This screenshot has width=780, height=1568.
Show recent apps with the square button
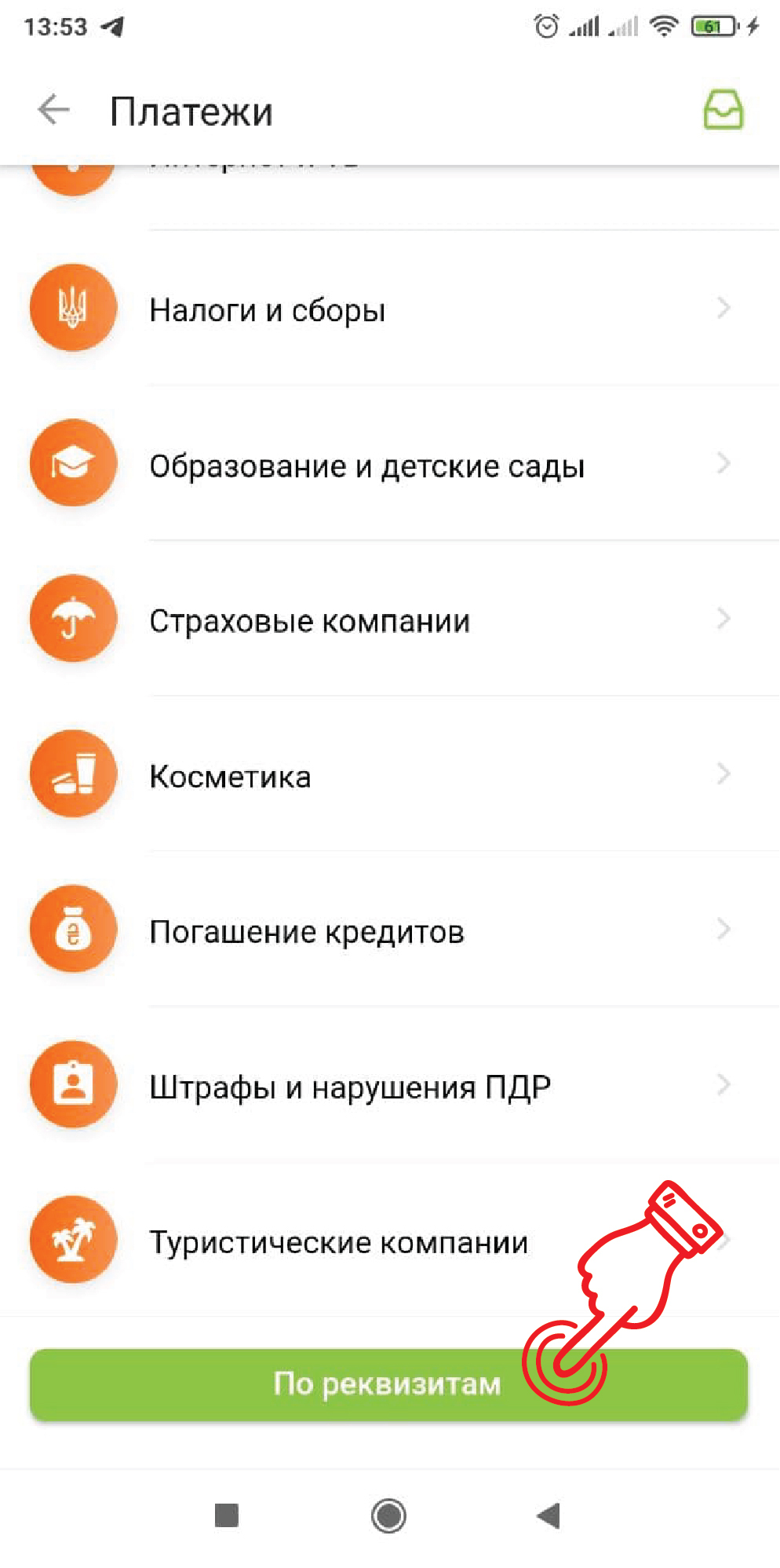tap(227, 1515)
